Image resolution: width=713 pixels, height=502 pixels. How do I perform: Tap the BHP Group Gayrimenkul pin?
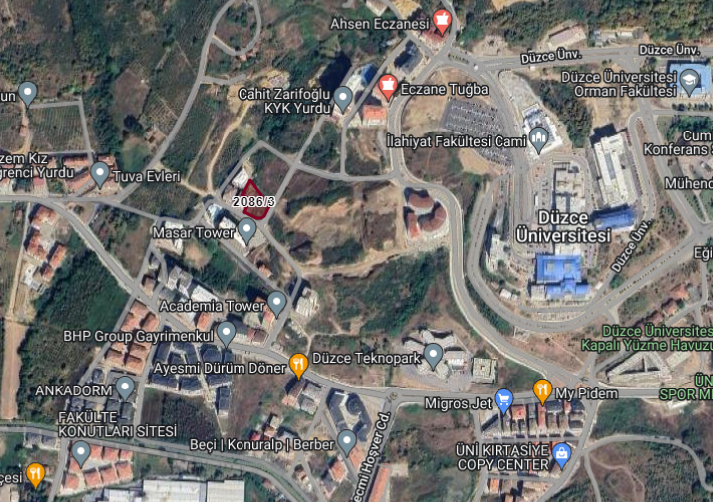(x=227, y=331)
